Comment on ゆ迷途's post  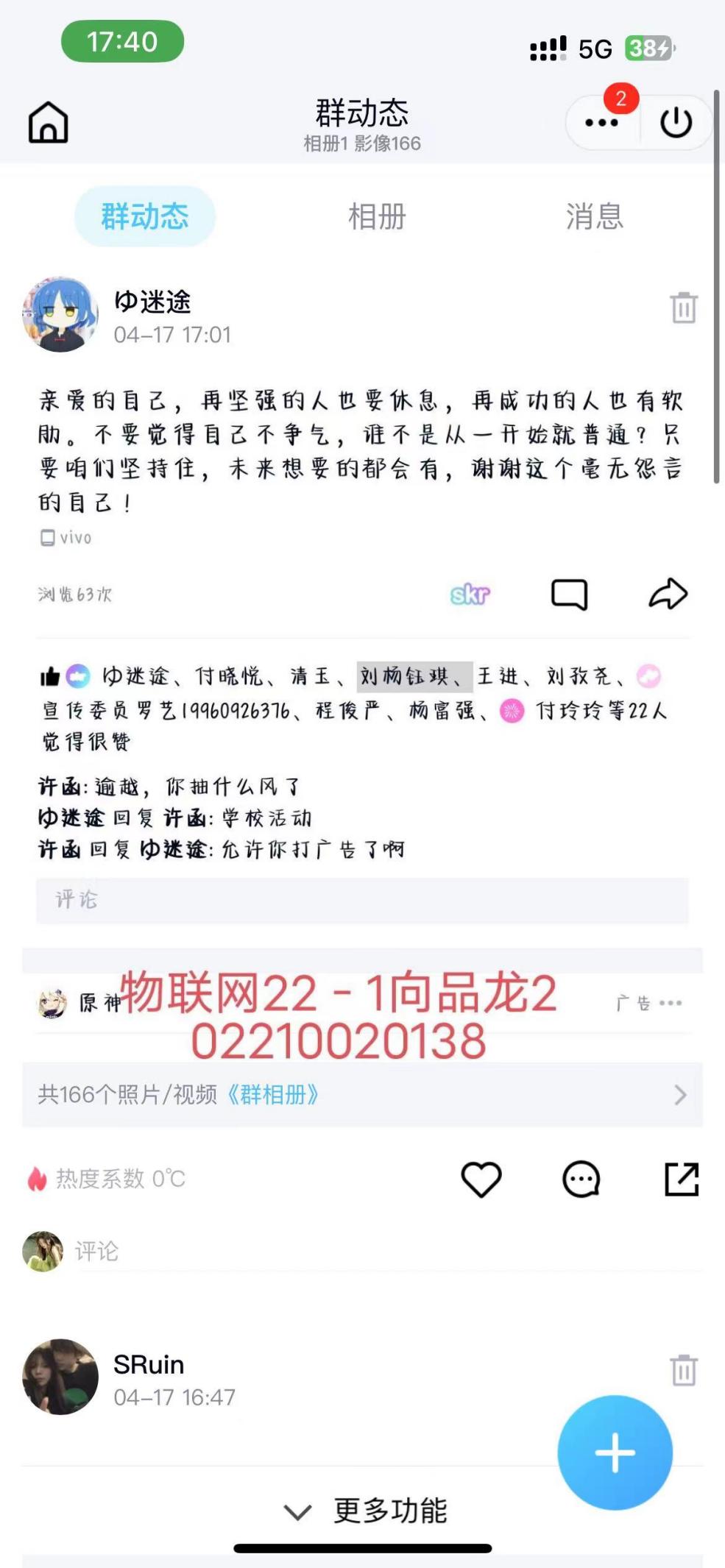[569, 594]
